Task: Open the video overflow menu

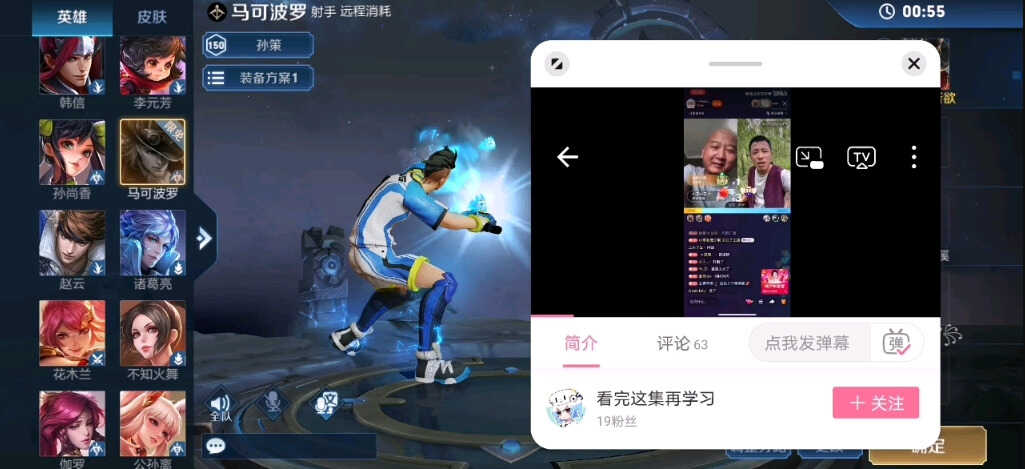Action: (x=913, y=157)
